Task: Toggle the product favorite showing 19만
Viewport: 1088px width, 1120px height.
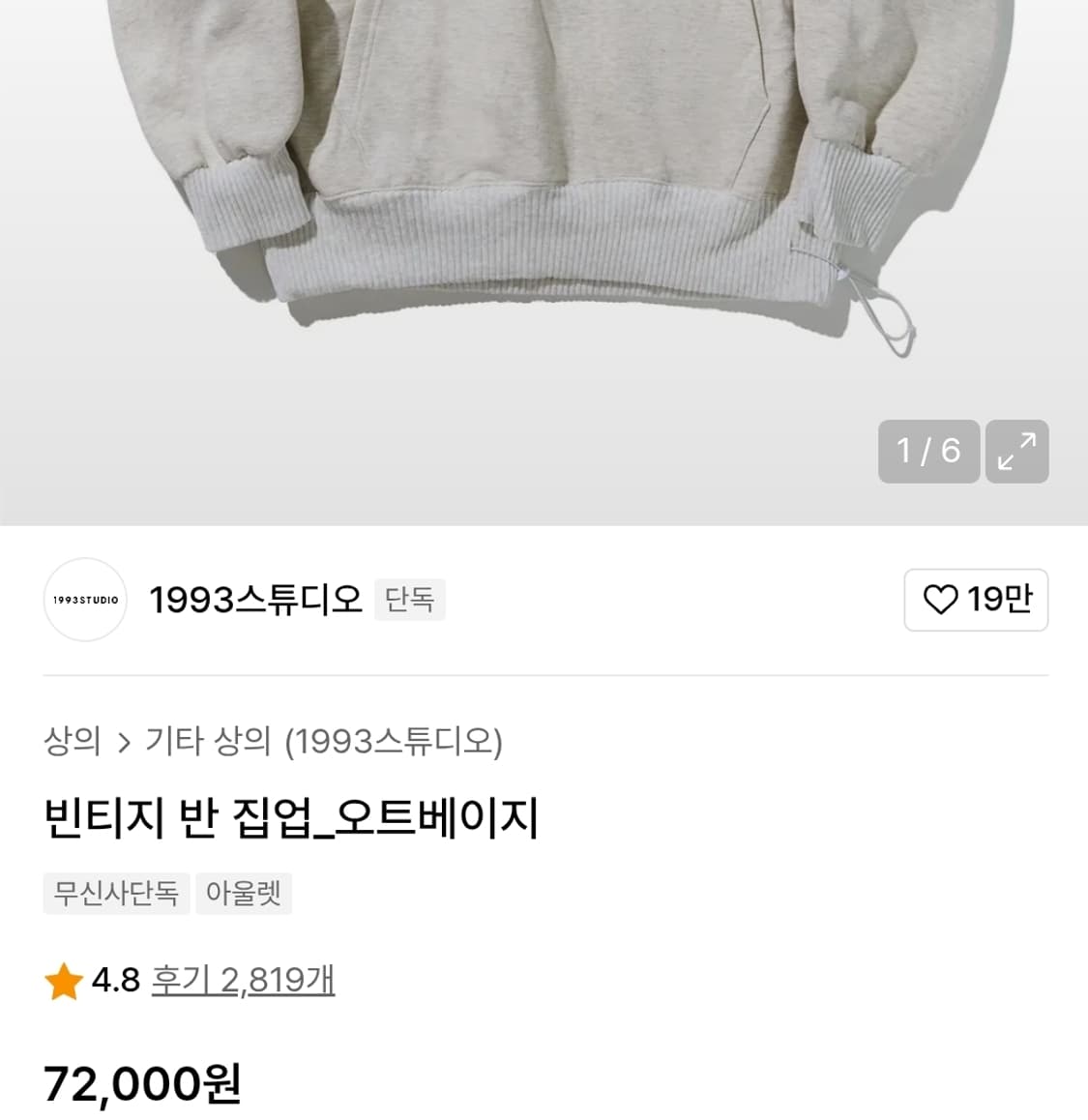Action: tap(976, 600)
